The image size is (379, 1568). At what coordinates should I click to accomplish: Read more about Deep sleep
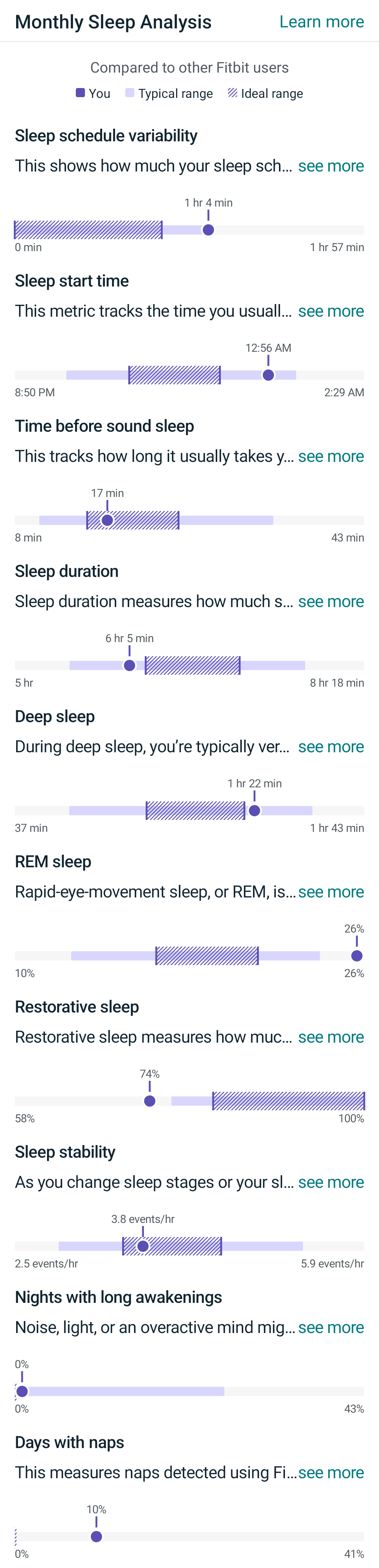point(330,747)
